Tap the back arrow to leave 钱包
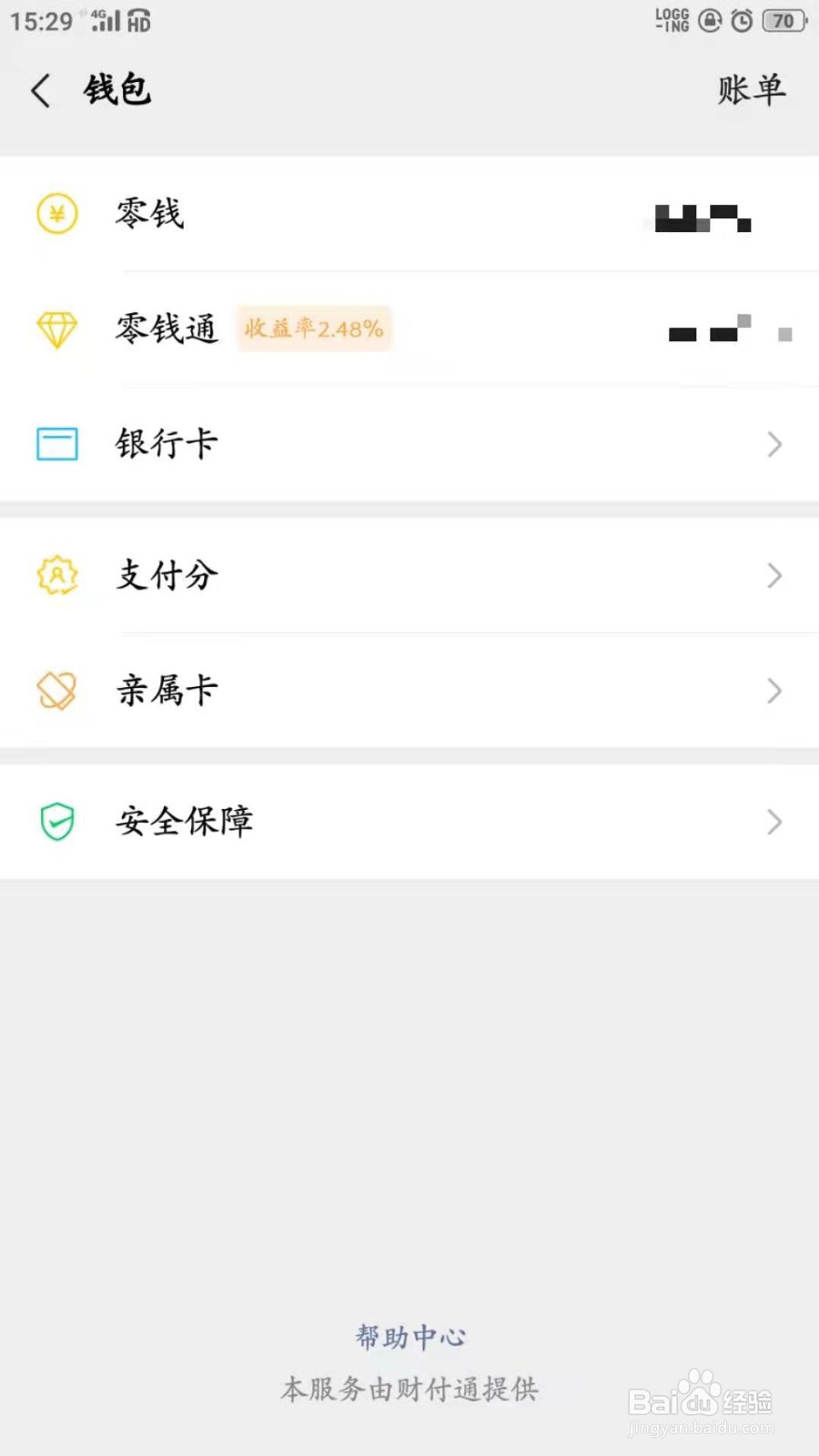819x1456 pixels. point(39,90)
